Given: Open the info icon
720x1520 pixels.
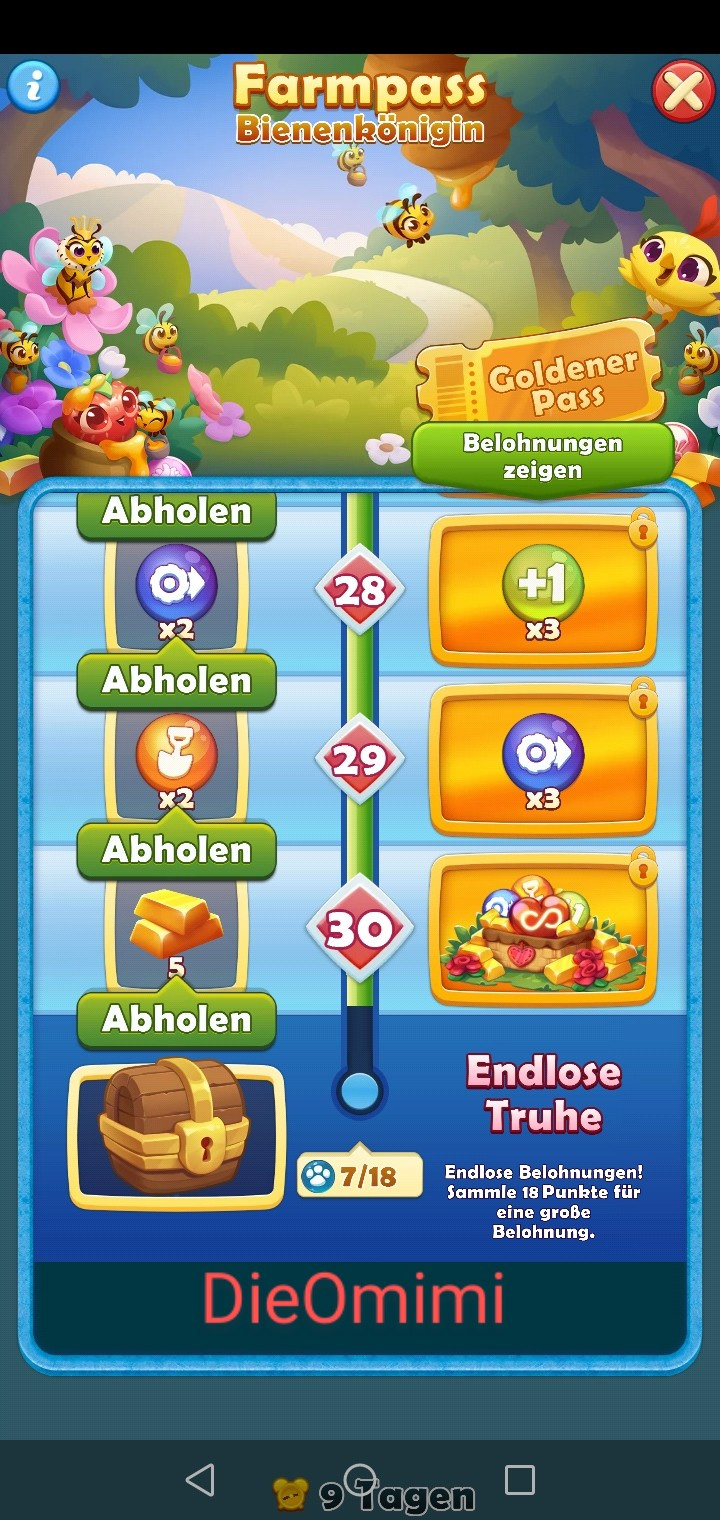Looking at the screenshot, I should click(x=33, y=88).
